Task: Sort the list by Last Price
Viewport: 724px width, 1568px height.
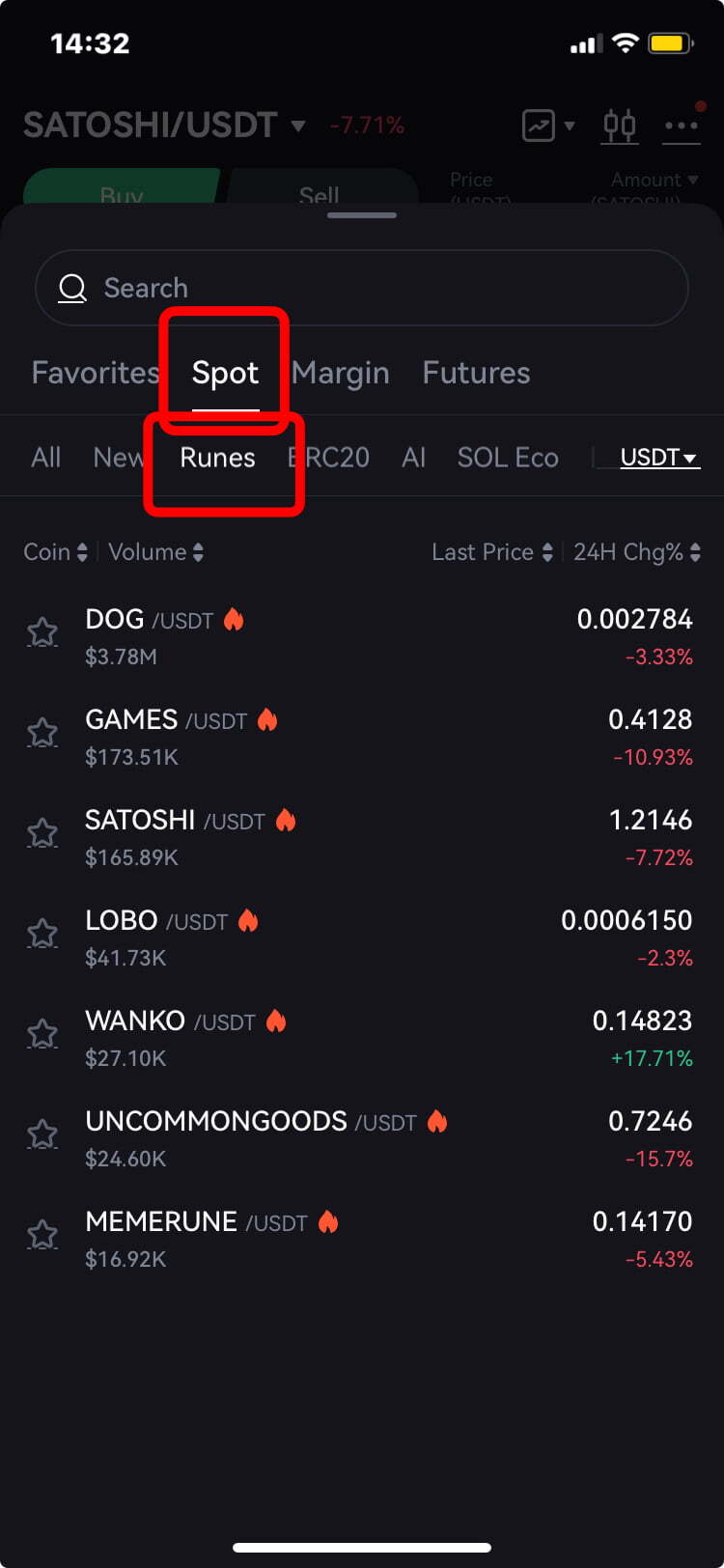Action: point(491,552)
